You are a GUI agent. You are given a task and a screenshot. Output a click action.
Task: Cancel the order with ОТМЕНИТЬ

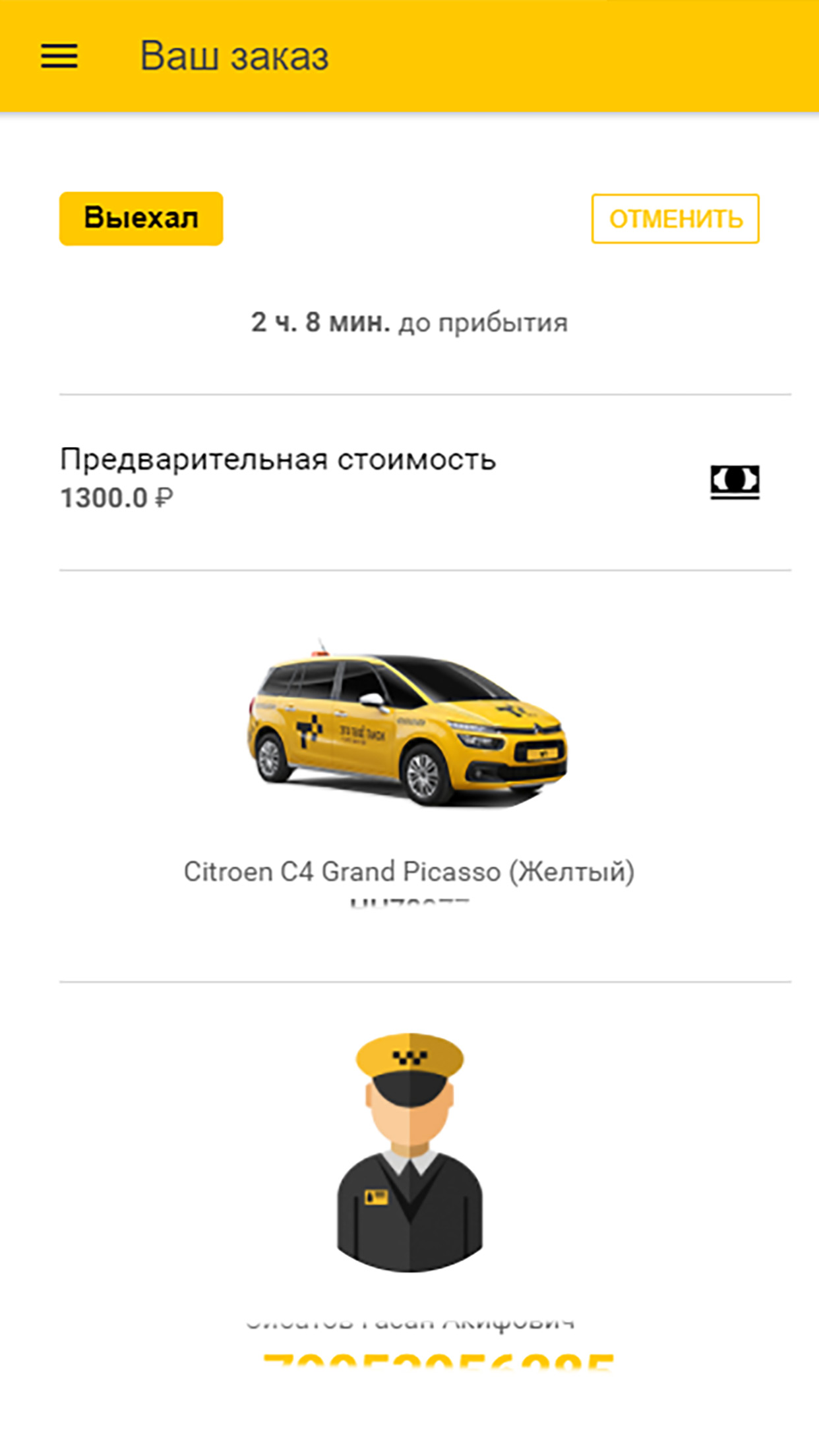pyautogui.click(x=675, y=219)
